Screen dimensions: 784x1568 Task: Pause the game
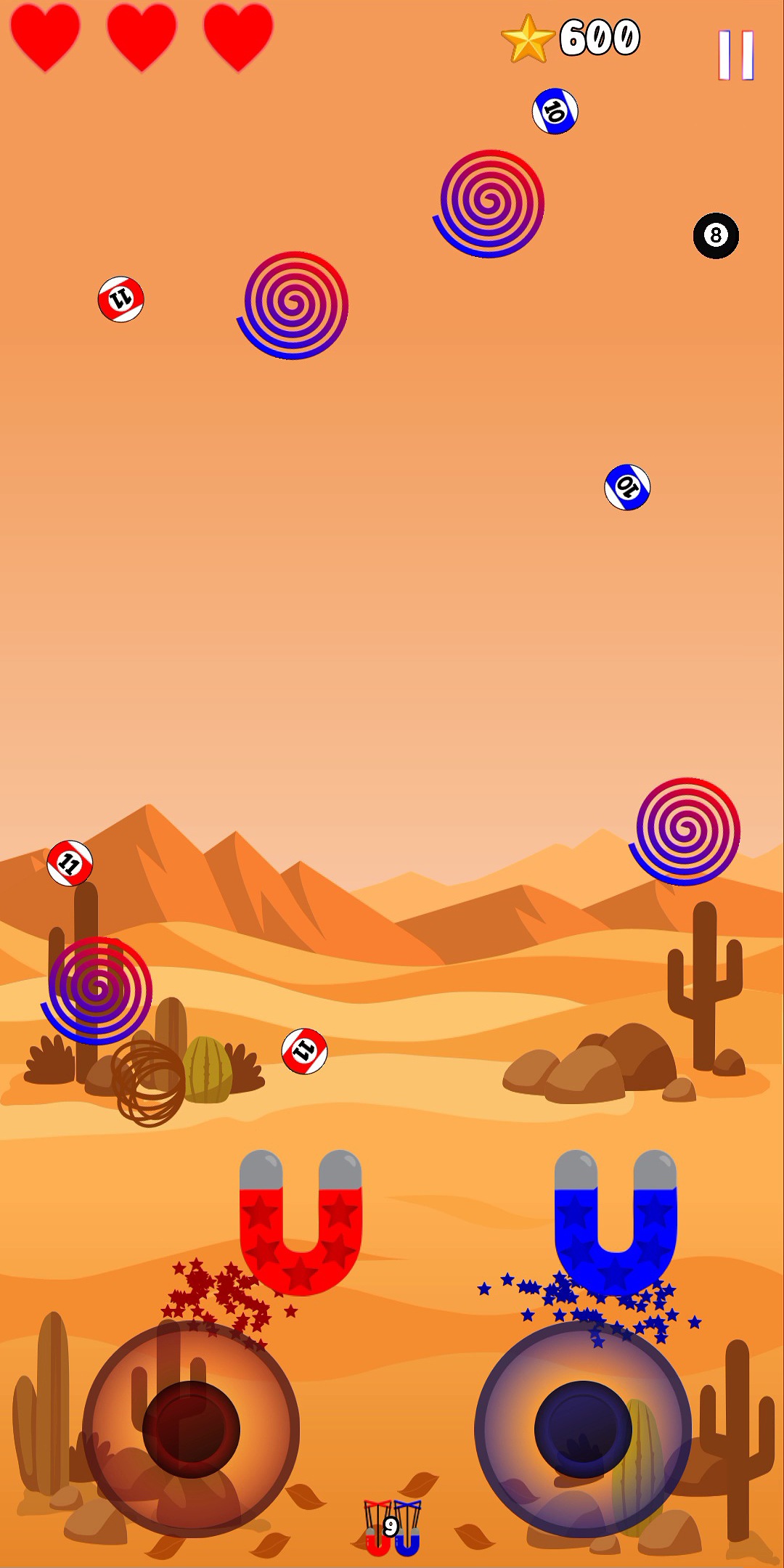736,55
